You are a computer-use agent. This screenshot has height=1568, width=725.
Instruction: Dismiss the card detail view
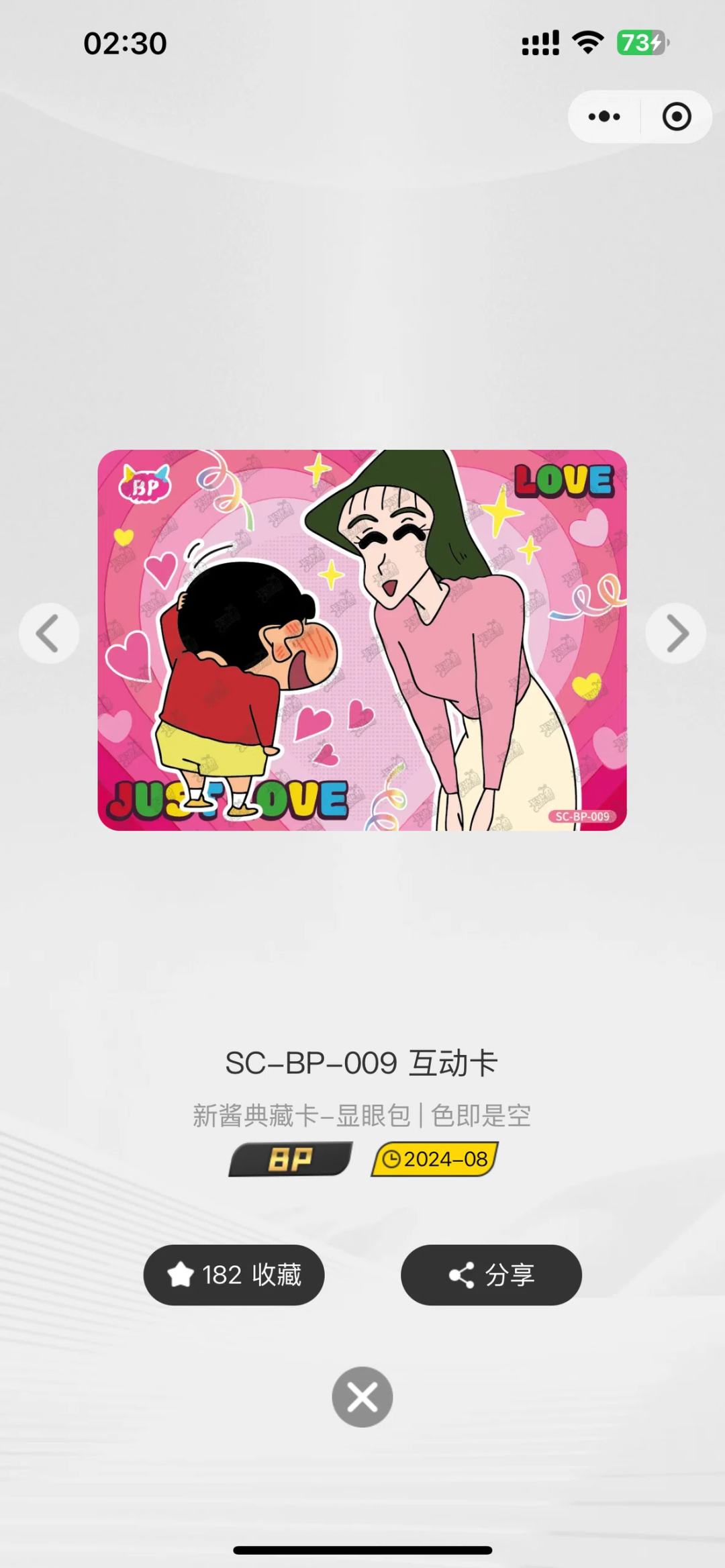click(x=362, y=1397)
